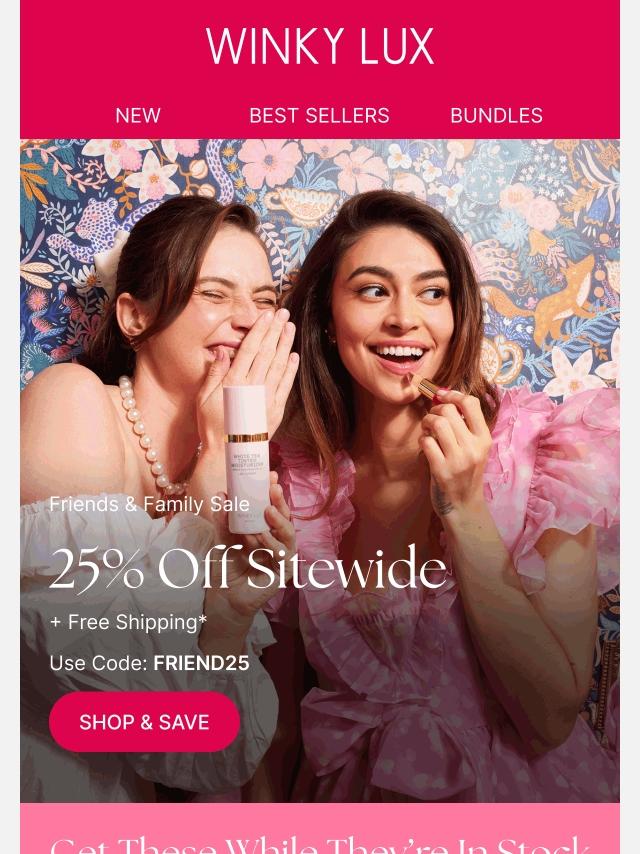Viewport: 640px width, 854px height.
Task: Tap the SHOP & SAVE button
Action: pos(144,722)
